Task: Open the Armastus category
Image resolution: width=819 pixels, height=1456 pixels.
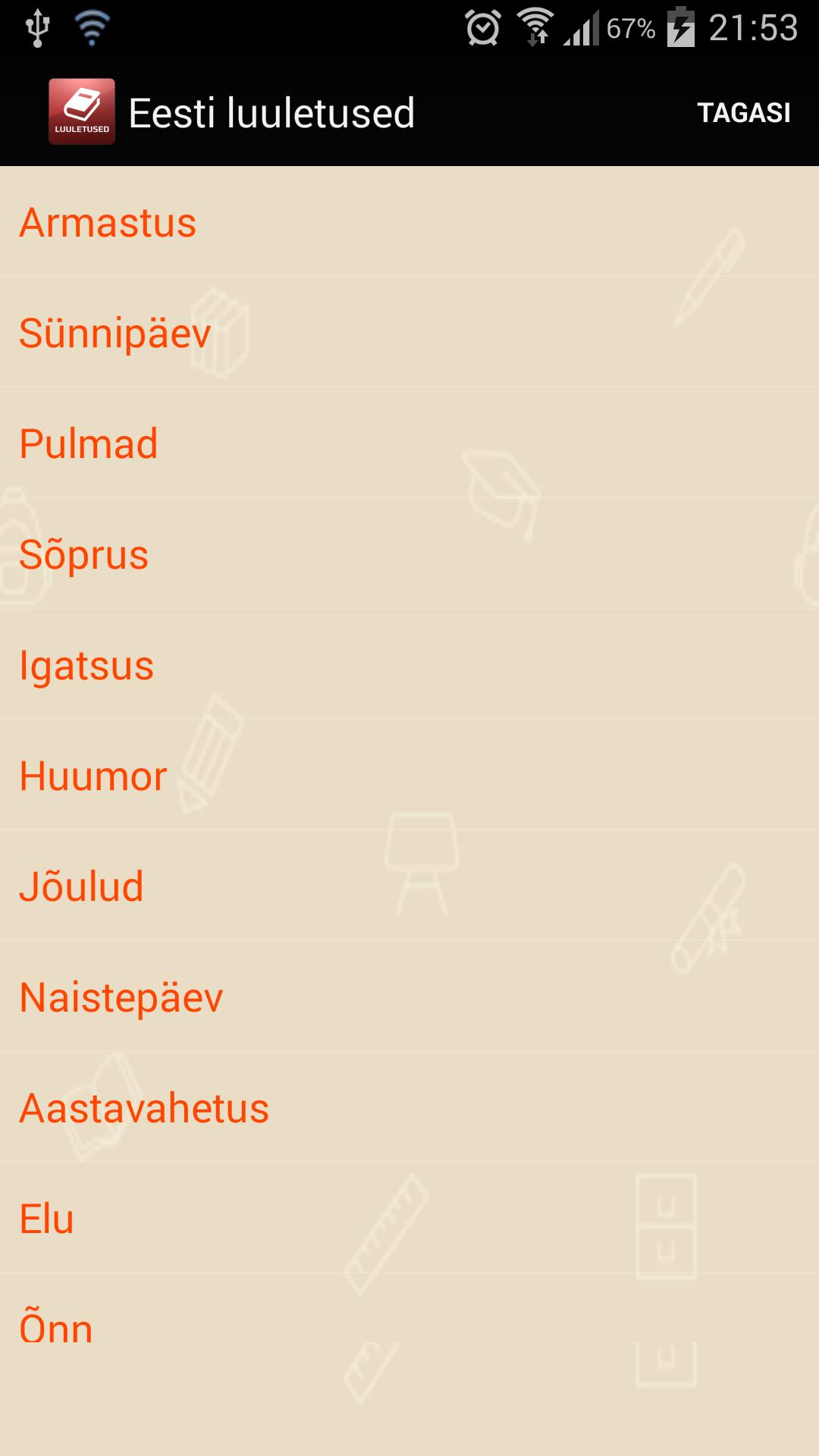Action: pos(108,222)
